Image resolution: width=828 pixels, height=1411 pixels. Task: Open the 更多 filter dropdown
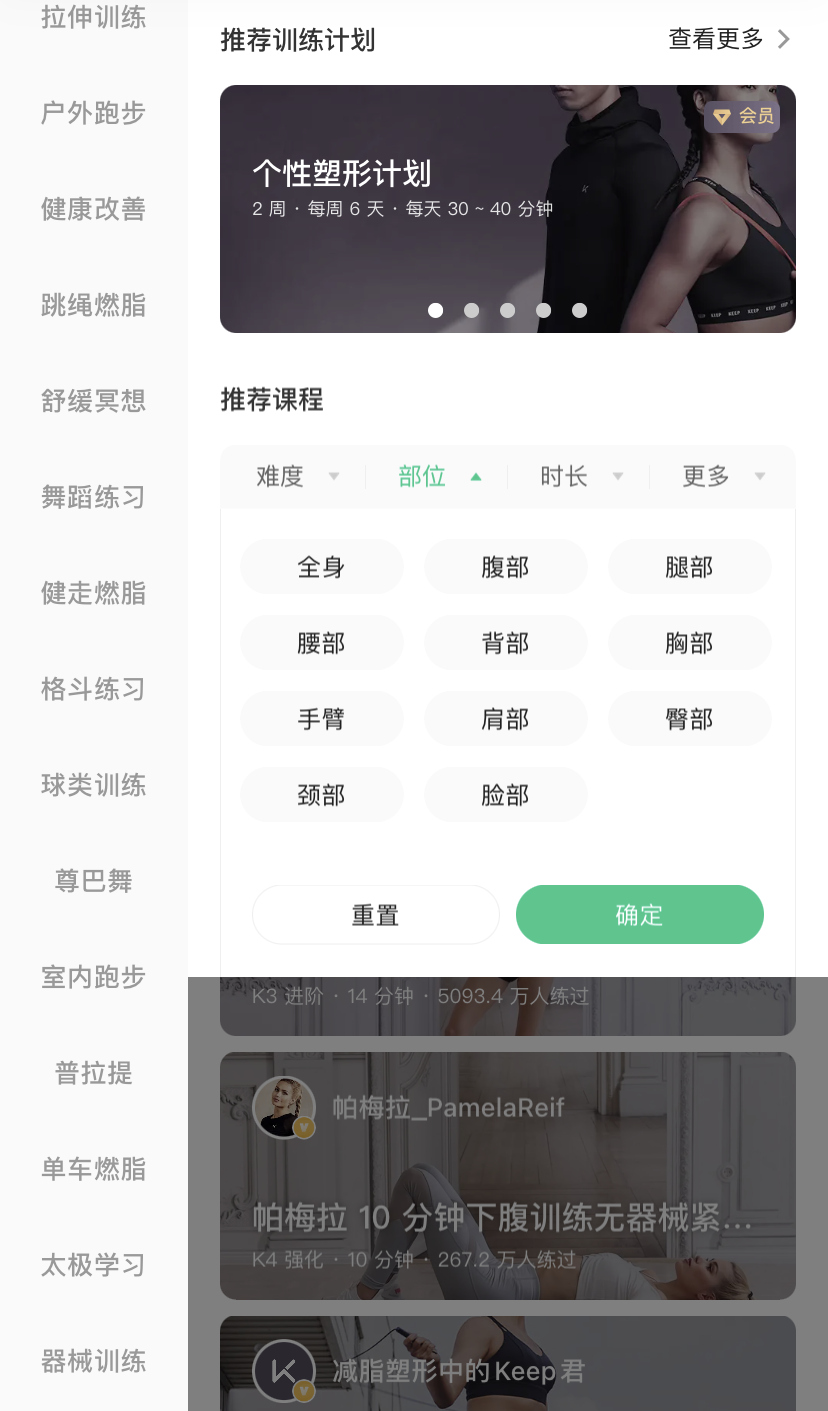click(722, 477)
